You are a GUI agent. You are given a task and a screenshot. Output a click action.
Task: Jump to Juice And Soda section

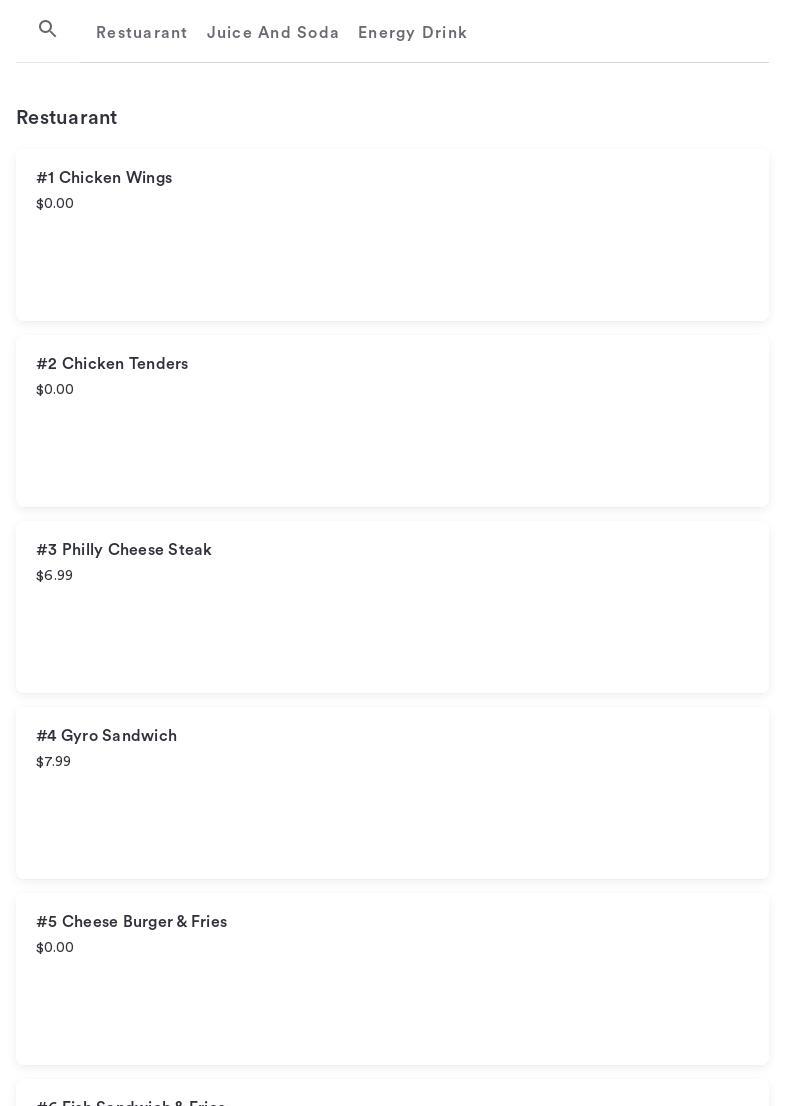[273, 33]
